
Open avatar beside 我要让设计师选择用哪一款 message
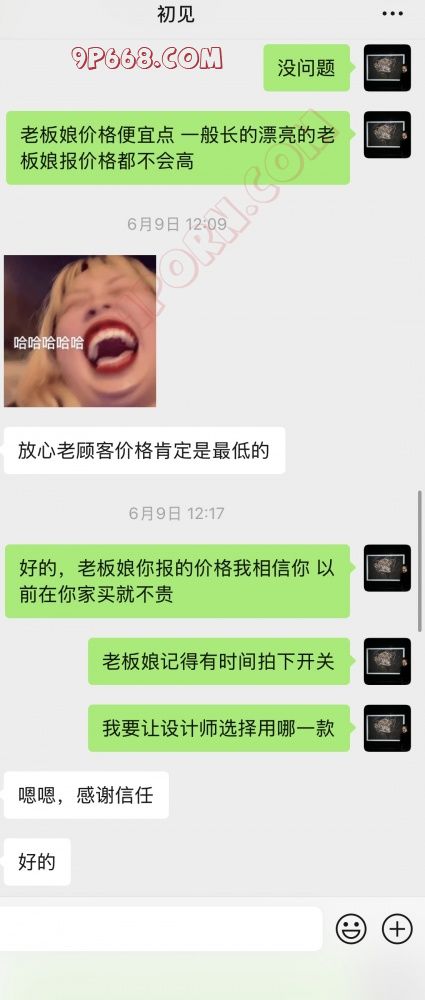pyautogui.click(x=387, y=728)
